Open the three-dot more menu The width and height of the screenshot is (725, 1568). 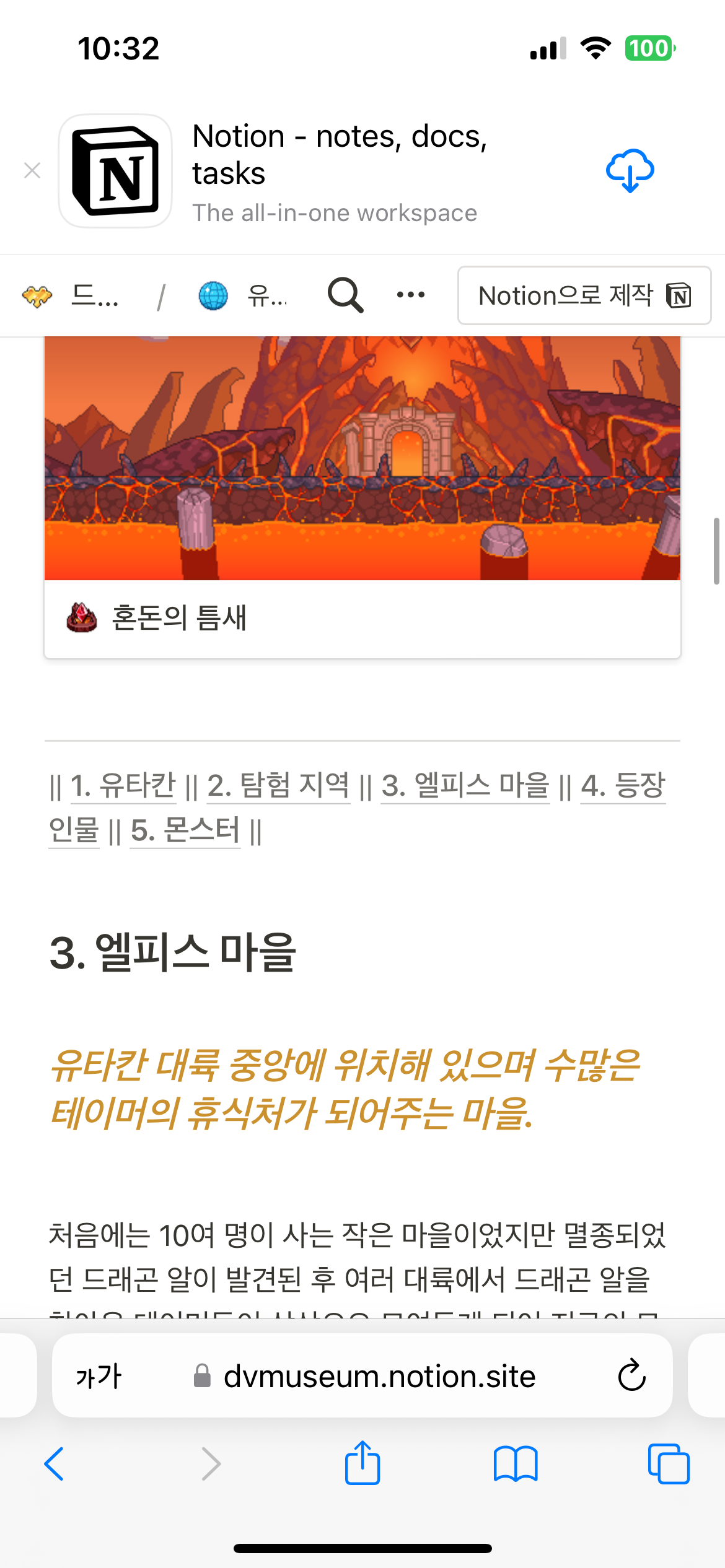click(x=411, y=295)
